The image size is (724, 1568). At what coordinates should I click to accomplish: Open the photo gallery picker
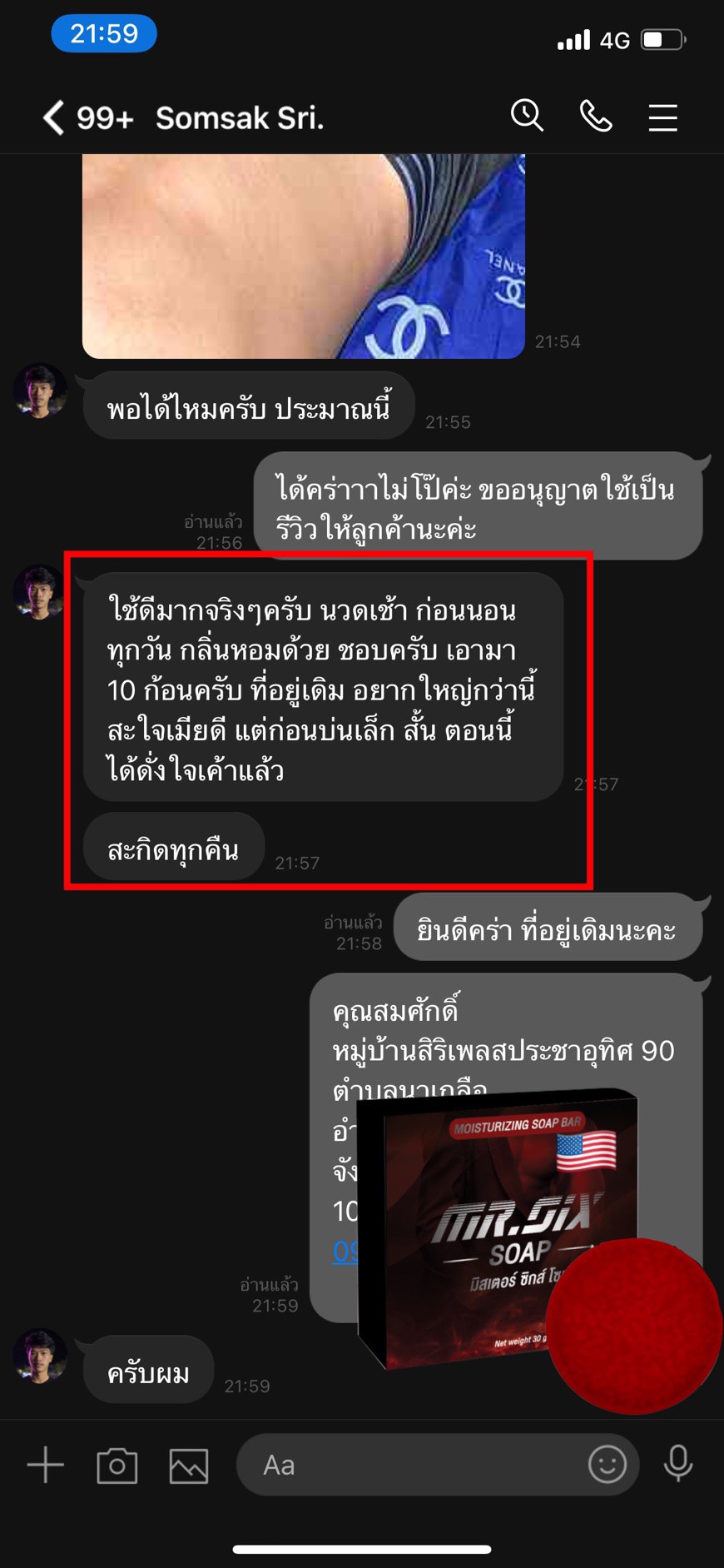coord(189,1466)
